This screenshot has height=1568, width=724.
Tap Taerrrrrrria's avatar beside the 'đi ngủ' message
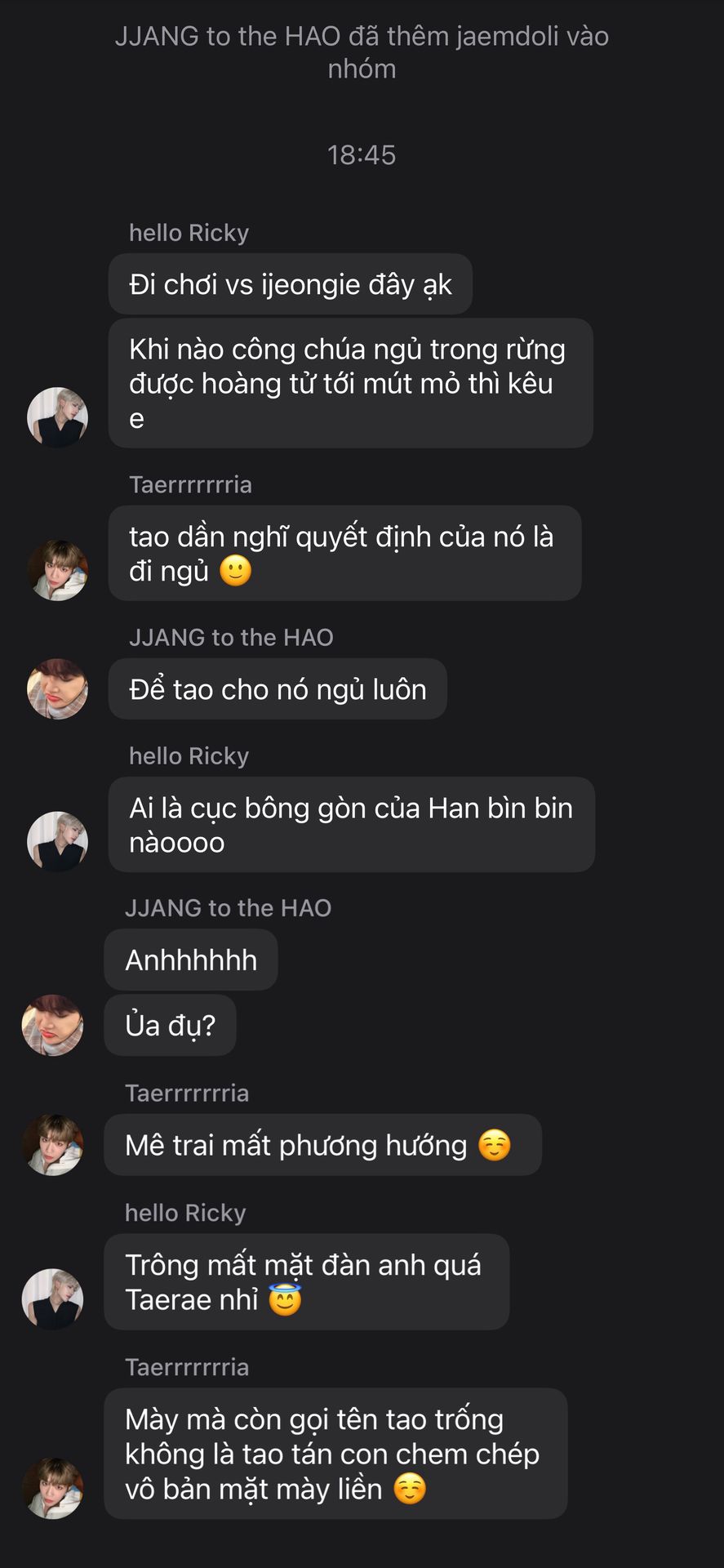[57, 570]
